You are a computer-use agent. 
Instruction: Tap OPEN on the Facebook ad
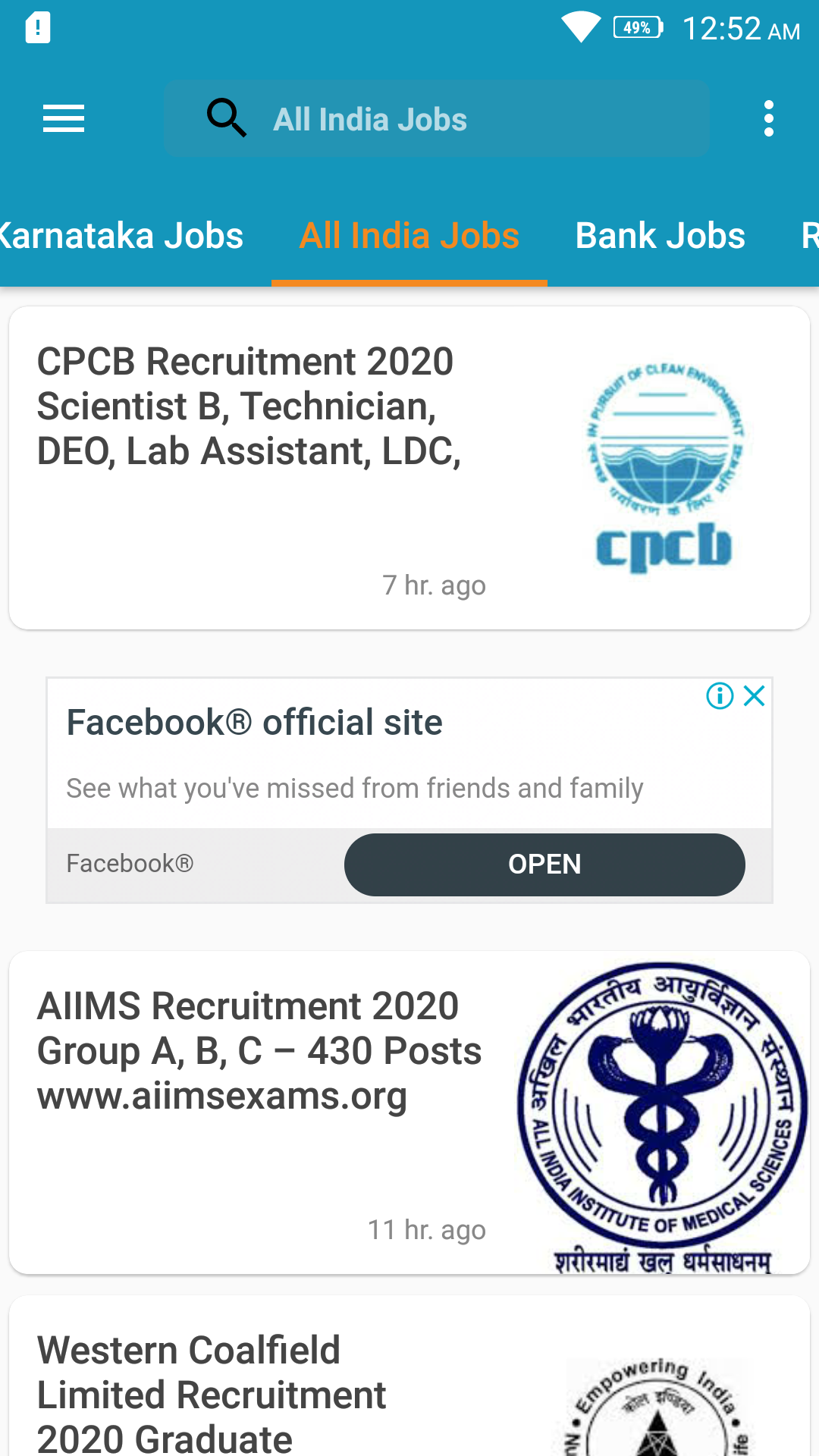(x=544, y=864)
